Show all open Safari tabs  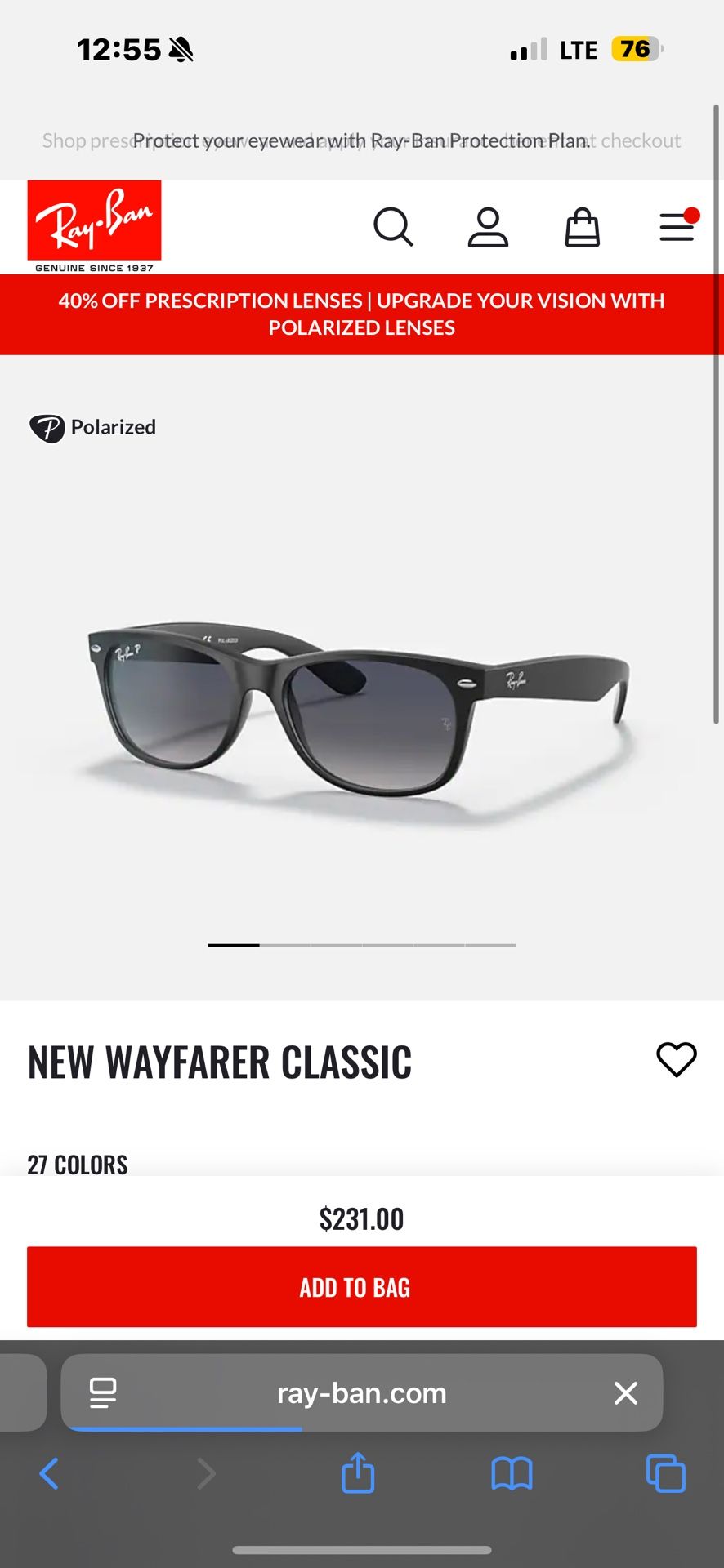665,1474
